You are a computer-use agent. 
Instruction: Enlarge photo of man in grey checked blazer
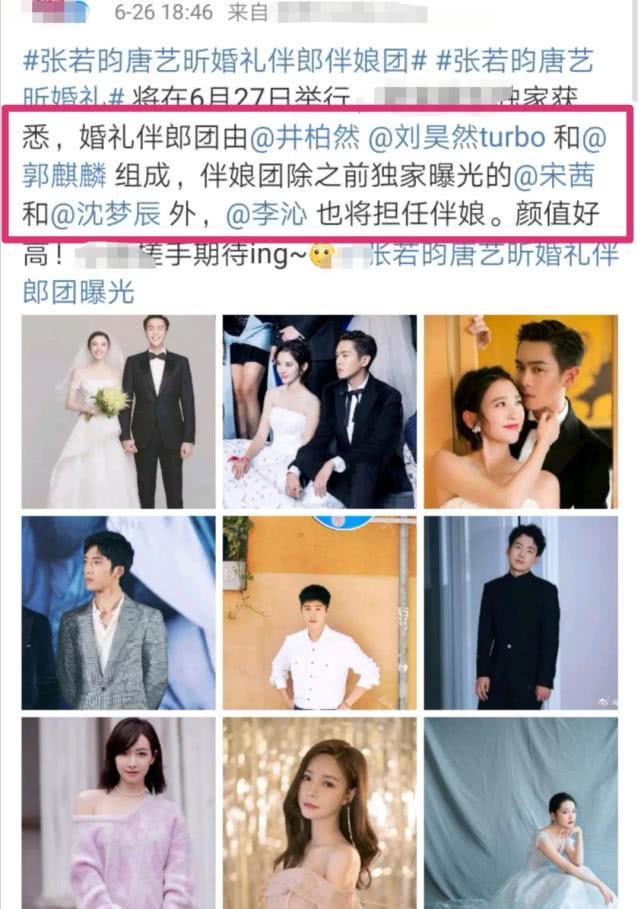tap(118, 612)
